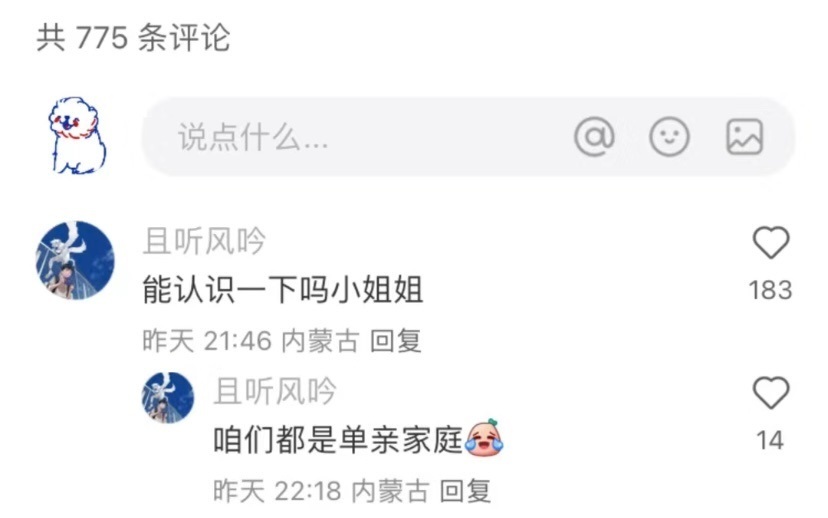Tap 回复 under '咱们都是单亲家庭'
The width and height of the screenshot is (828, 518).
point(466,491)
